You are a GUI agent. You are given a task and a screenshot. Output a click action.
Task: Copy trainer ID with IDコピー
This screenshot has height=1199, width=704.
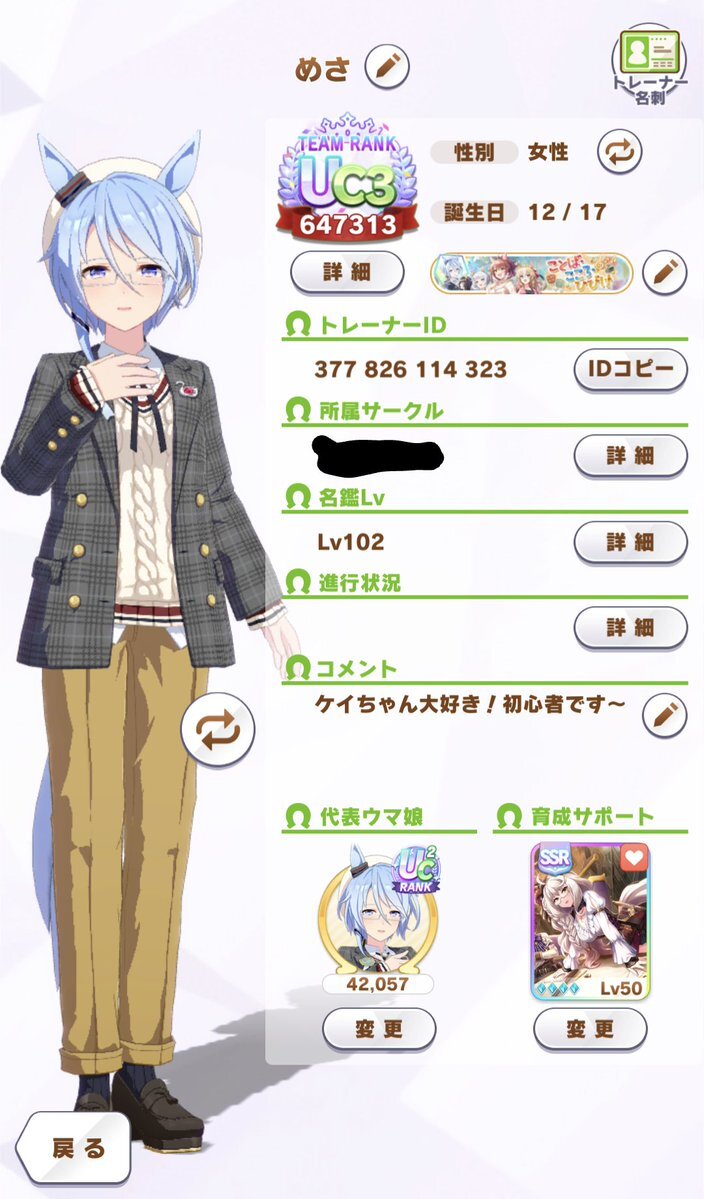[x=630, y=369]
